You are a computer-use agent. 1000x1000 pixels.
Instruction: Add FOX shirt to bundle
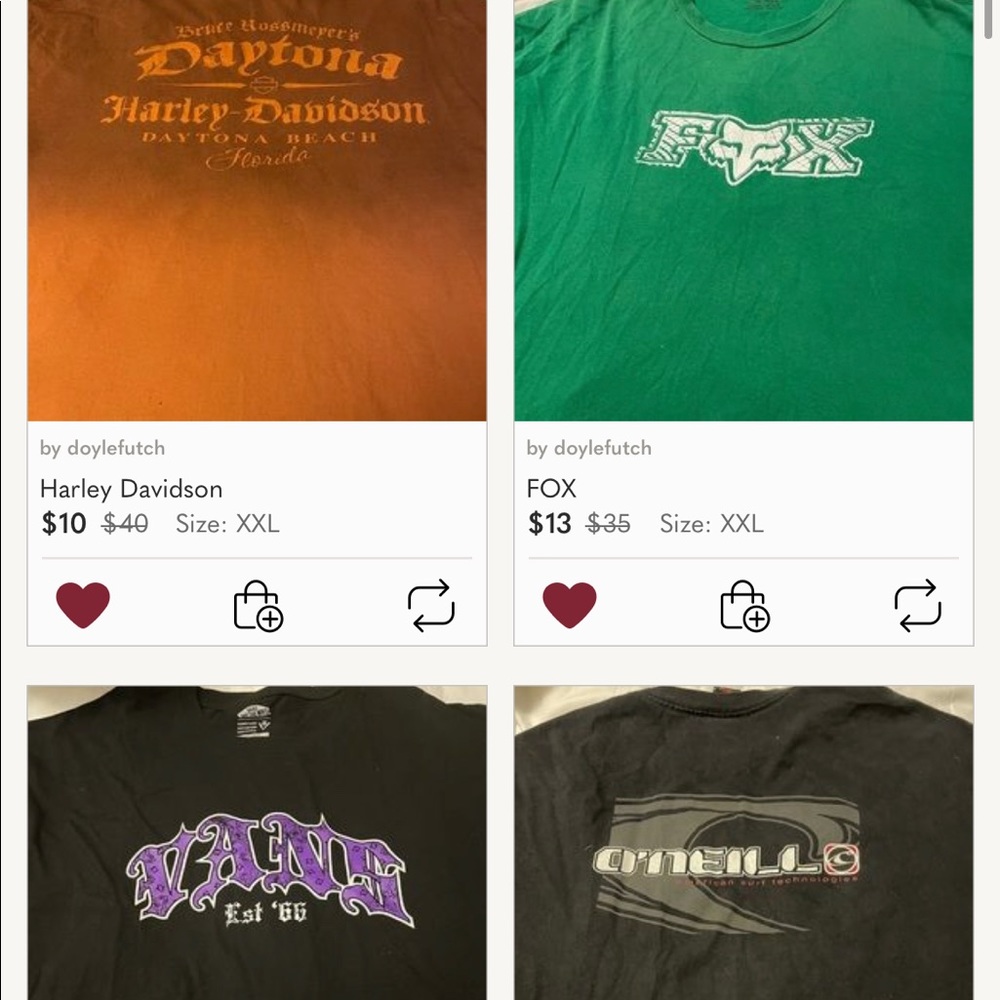tap(744, 606)
